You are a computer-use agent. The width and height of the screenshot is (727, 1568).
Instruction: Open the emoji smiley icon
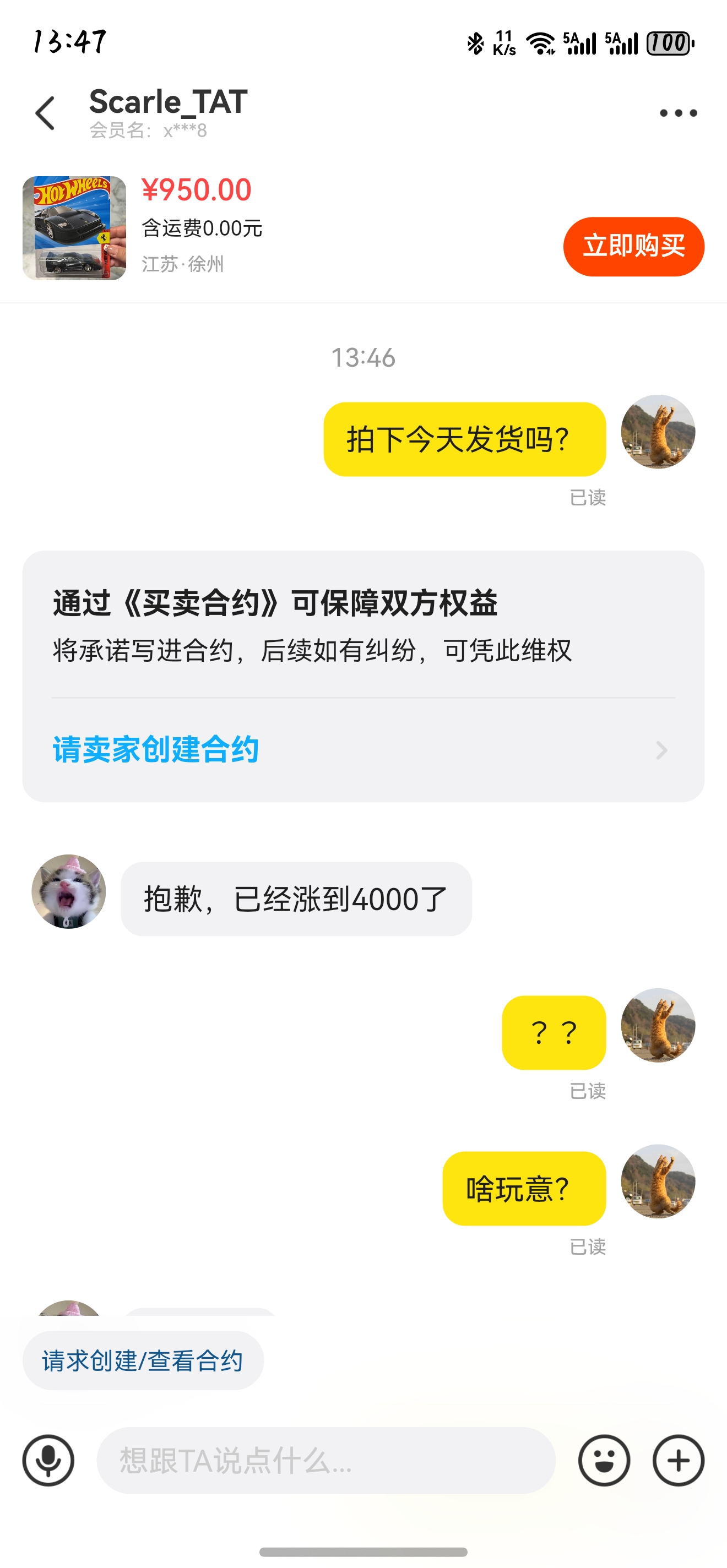[605, 1460]
